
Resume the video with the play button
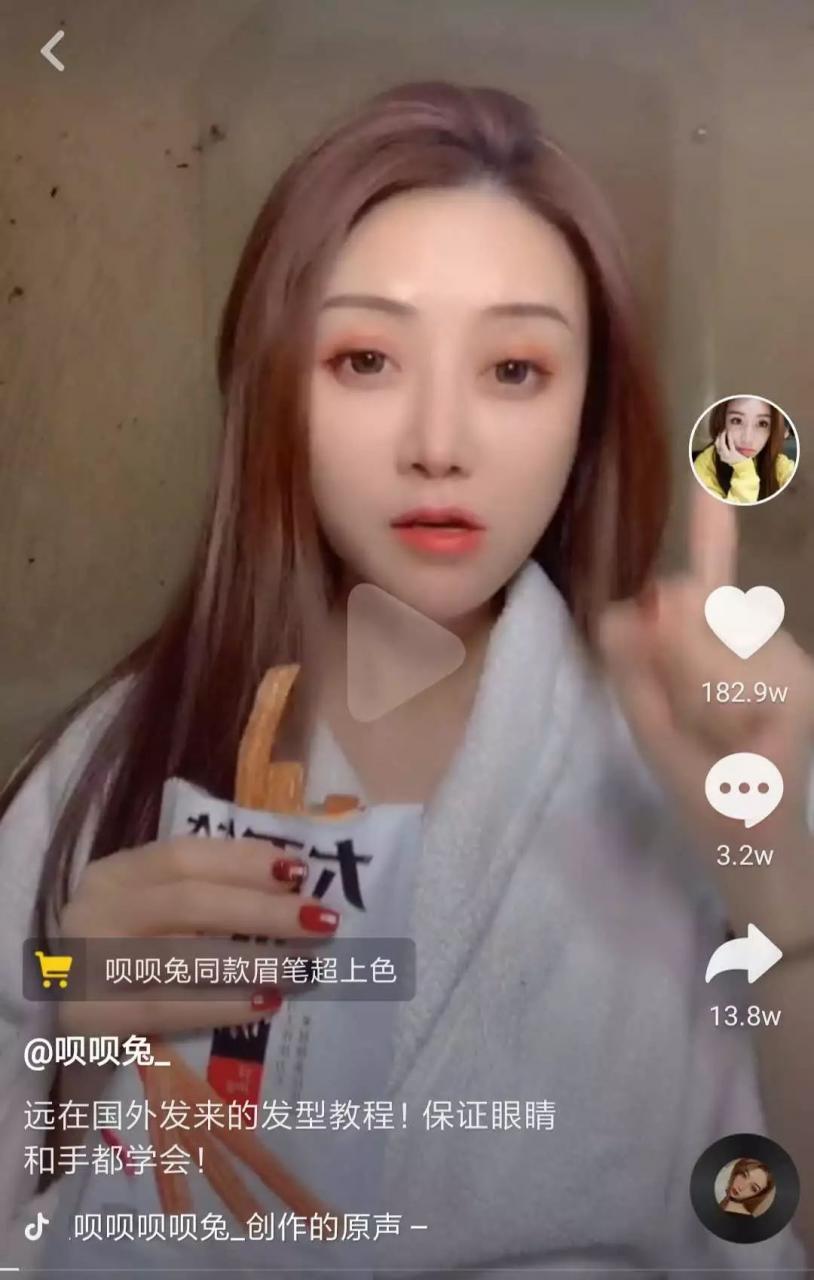pyautogui.click(x=403, y=652)
